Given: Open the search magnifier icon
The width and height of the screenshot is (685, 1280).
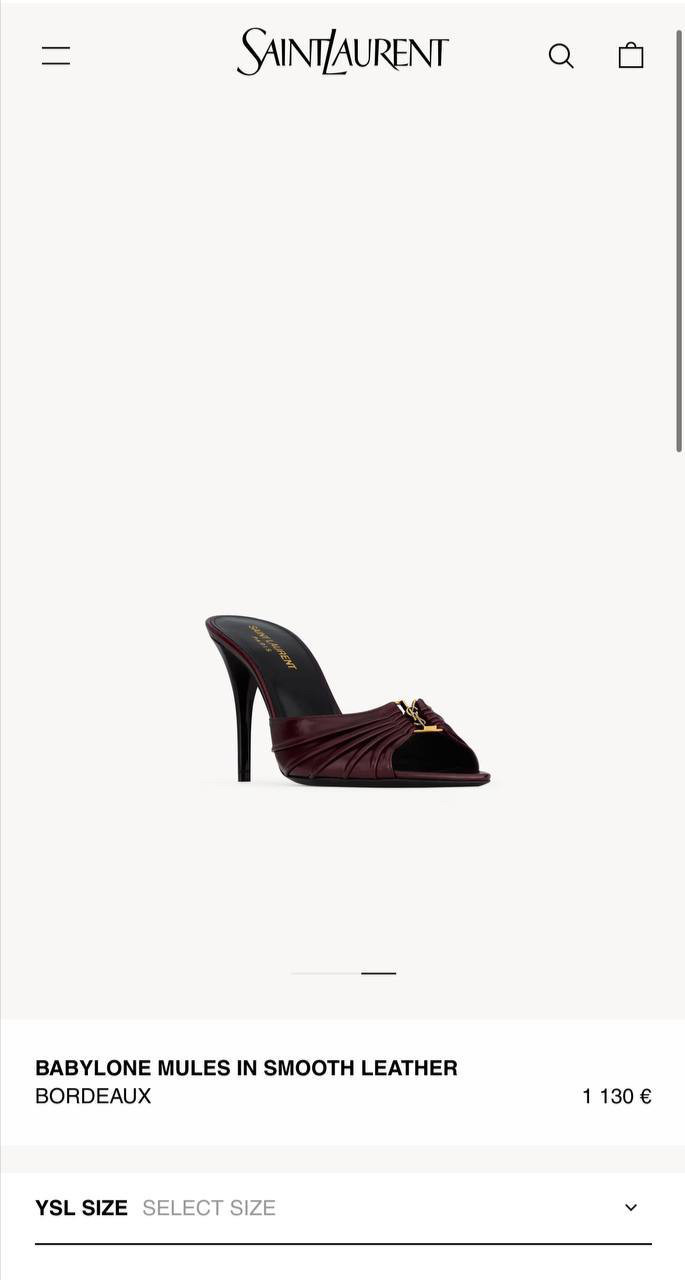Looking at the screenshot, I should pyautogui.click(x=561, y=56).
